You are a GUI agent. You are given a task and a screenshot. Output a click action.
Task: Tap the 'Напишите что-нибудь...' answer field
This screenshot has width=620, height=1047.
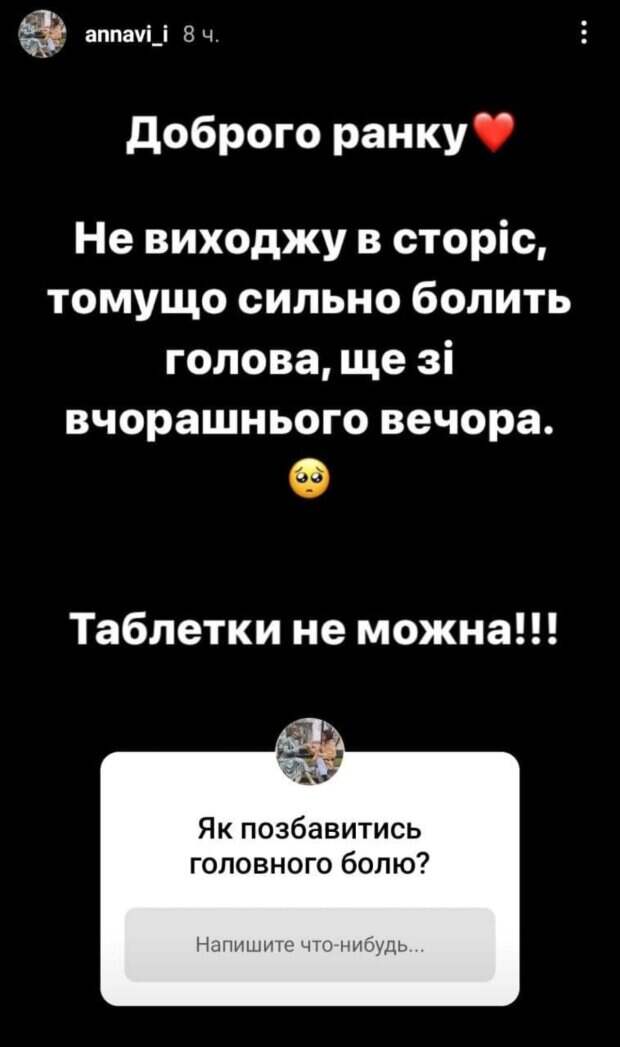[x=309, y=944]
